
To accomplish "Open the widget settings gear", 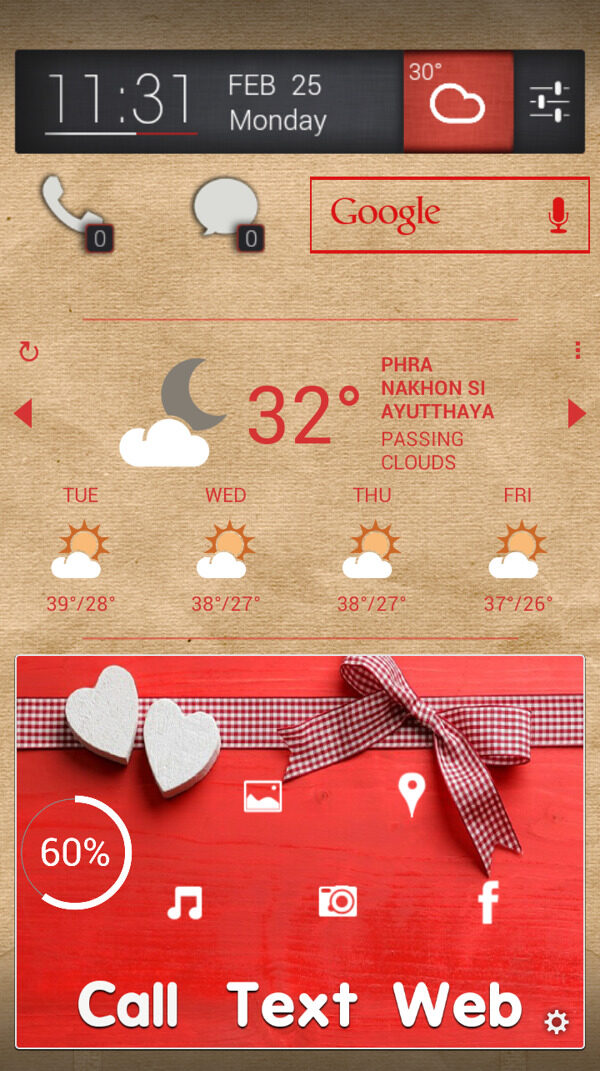I will [556, 1021].
